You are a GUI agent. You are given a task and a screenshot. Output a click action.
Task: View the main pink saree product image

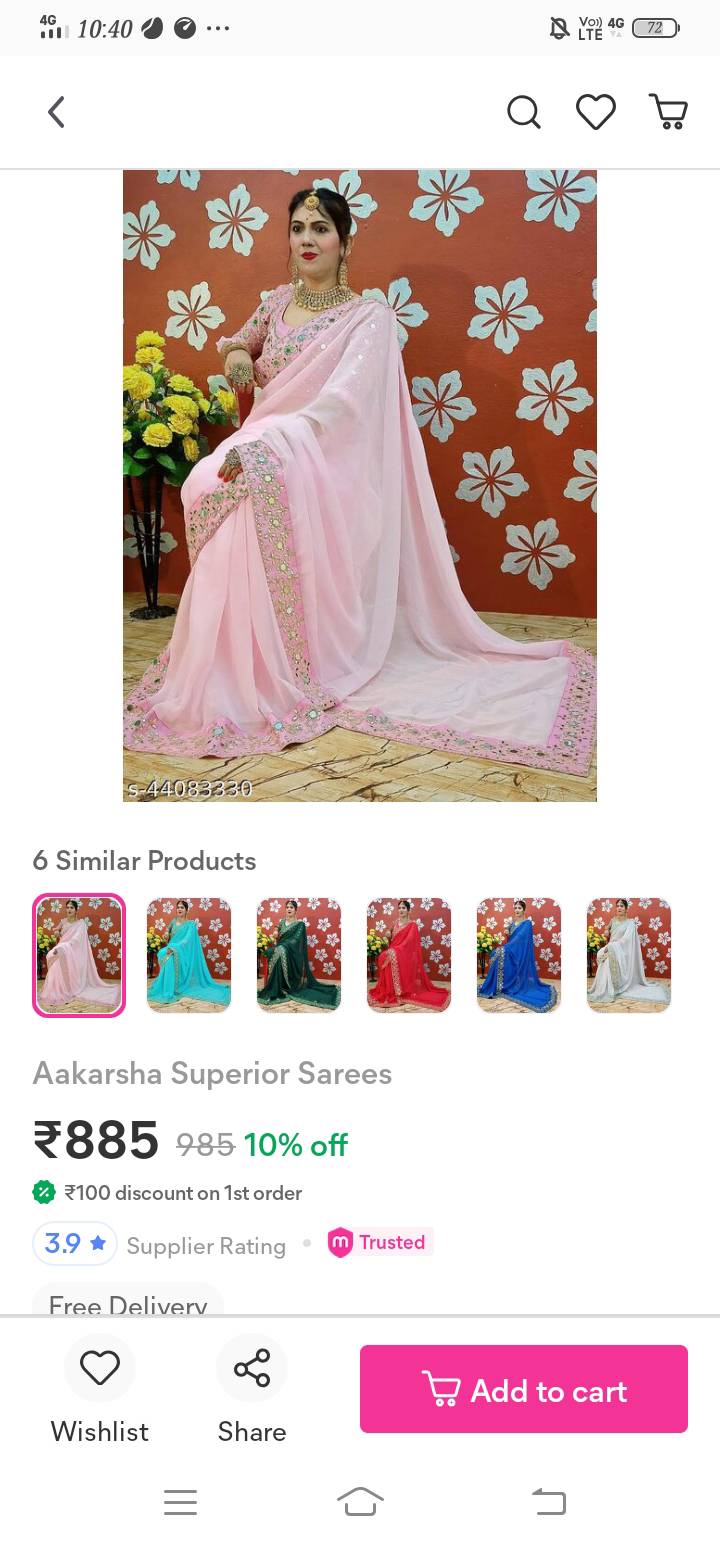coord(360,485)
